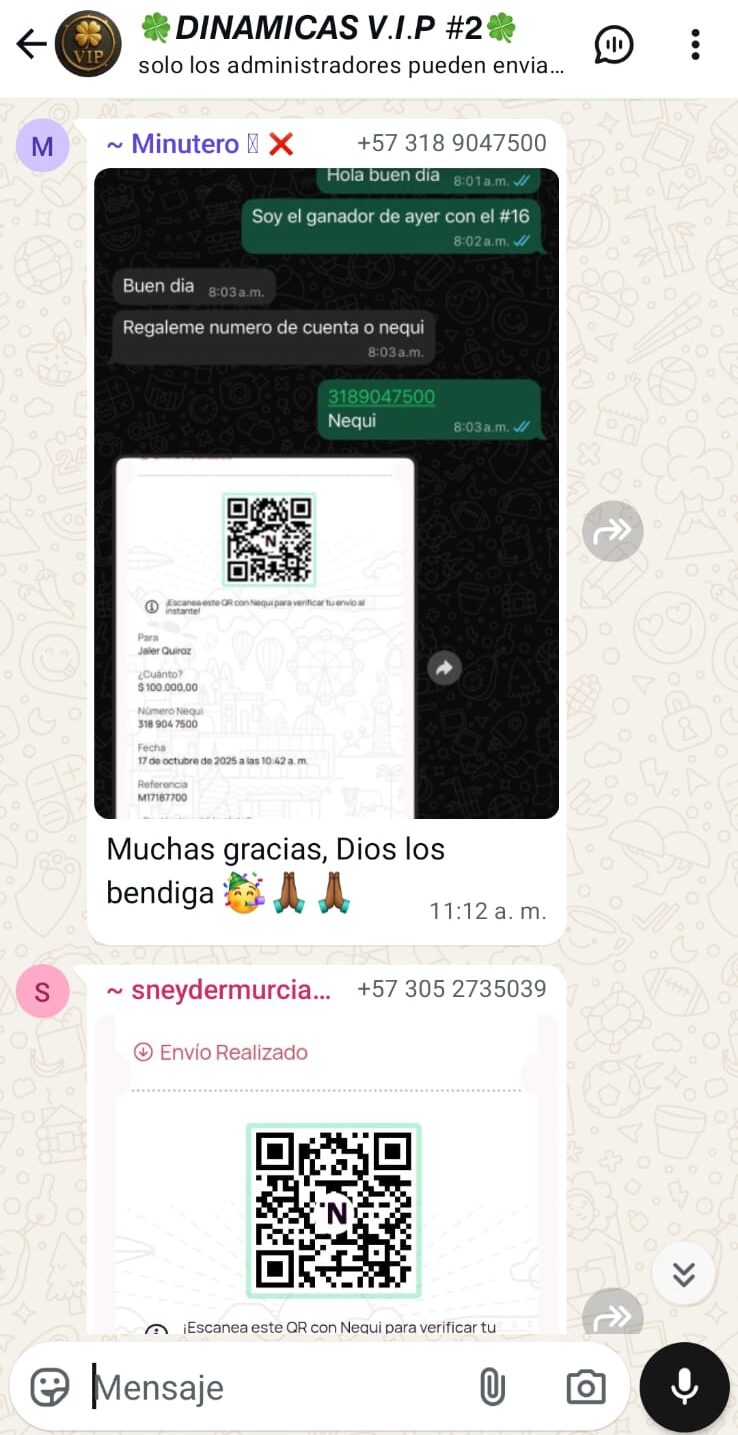Open Minutero's shared screenshot image
Viewport: 738px width, 1435px height.
tap(326, 492)
